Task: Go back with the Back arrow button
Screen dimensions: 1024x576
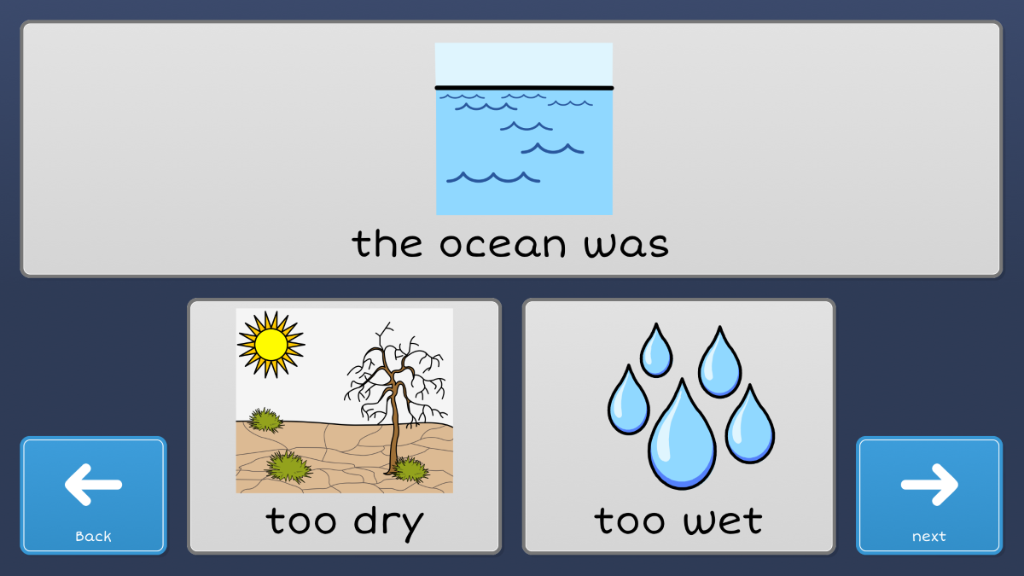Action: 93,495
